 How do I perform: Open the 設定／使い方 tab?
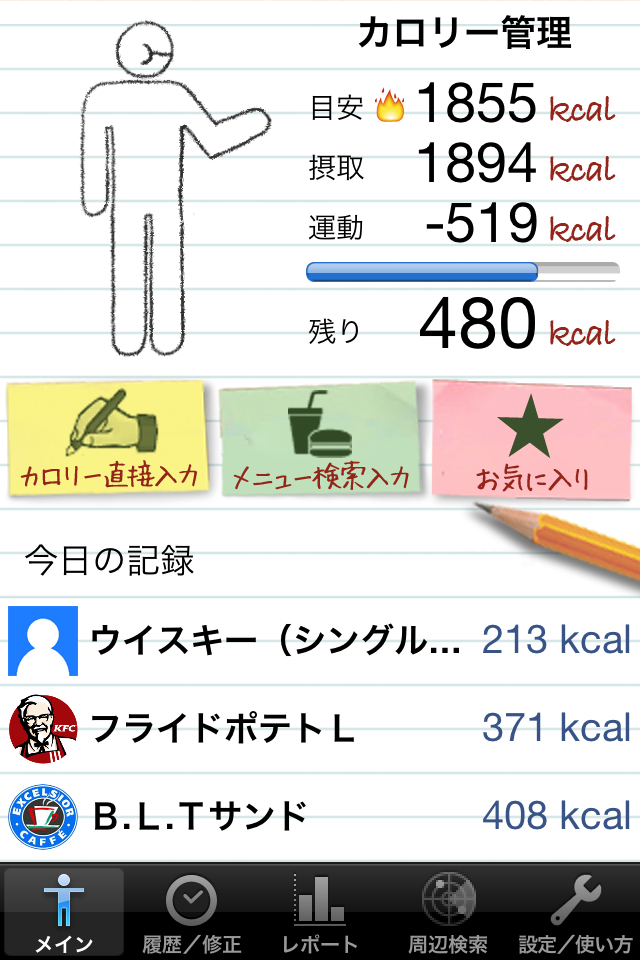pos(575,912)
